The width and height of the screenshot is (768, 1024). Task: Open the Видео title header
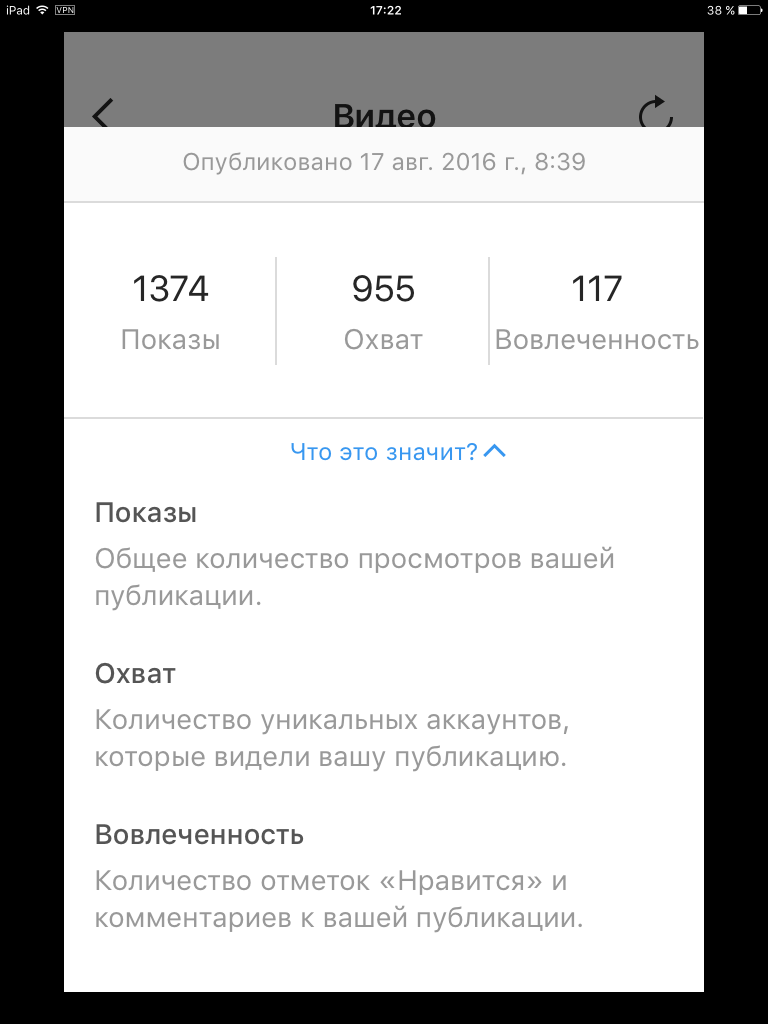pyautogui.click(x=384, y=115)
